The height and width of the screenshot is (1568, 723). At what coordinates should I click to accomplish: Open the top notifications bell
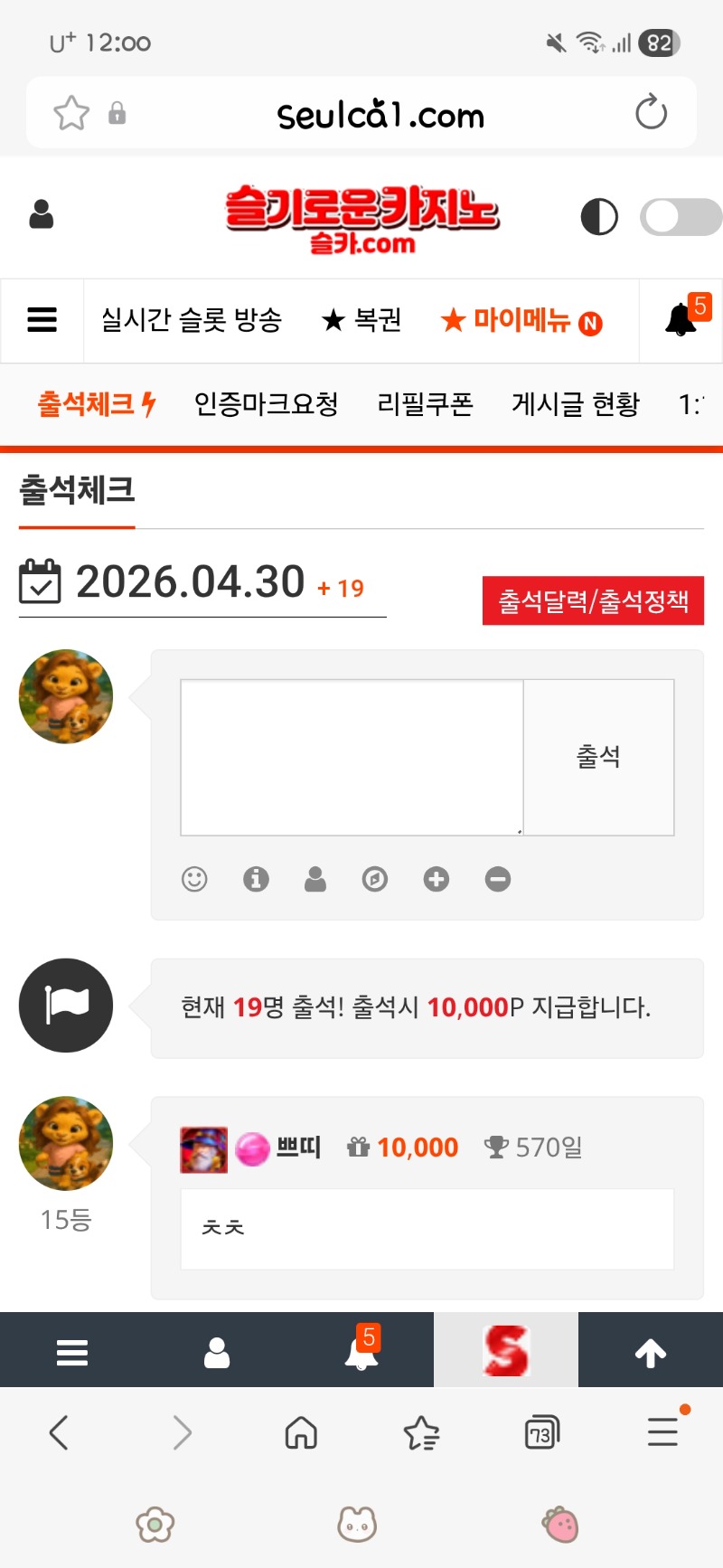[x=681, y=319]
